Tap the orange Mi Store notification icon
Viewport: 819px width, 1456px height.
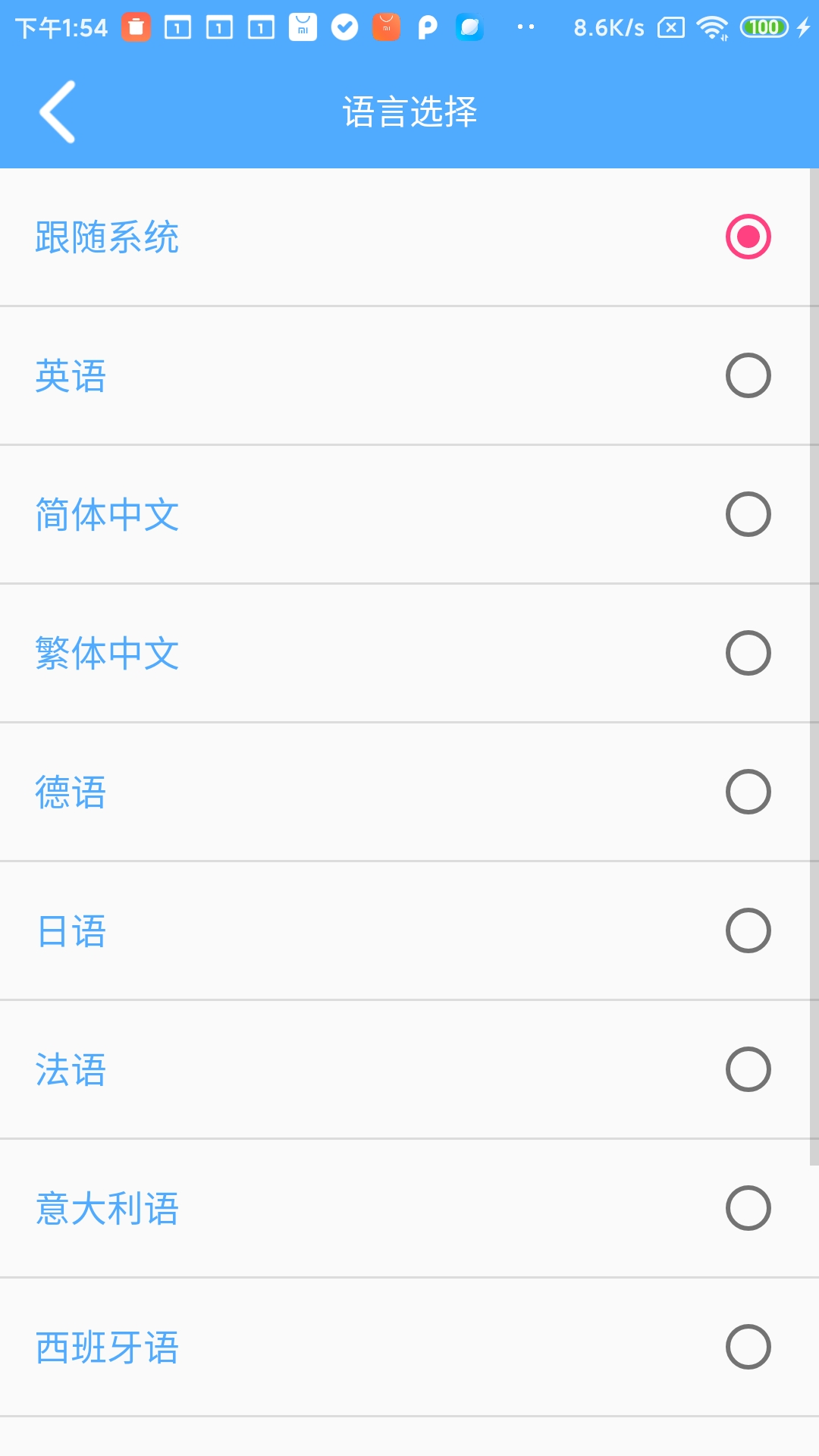coord(385,27)
